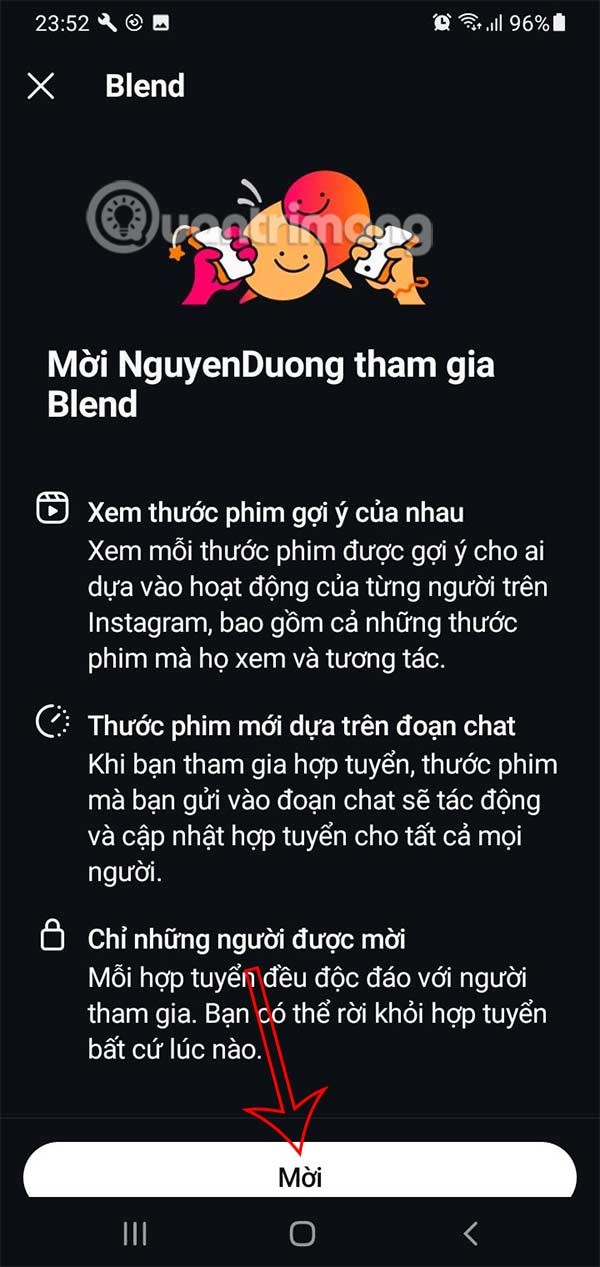The height and width of the screenshot is (1267, 600).
Task: Go back using system navigation
Action: pyautogui.click(x=470, y=1233)
